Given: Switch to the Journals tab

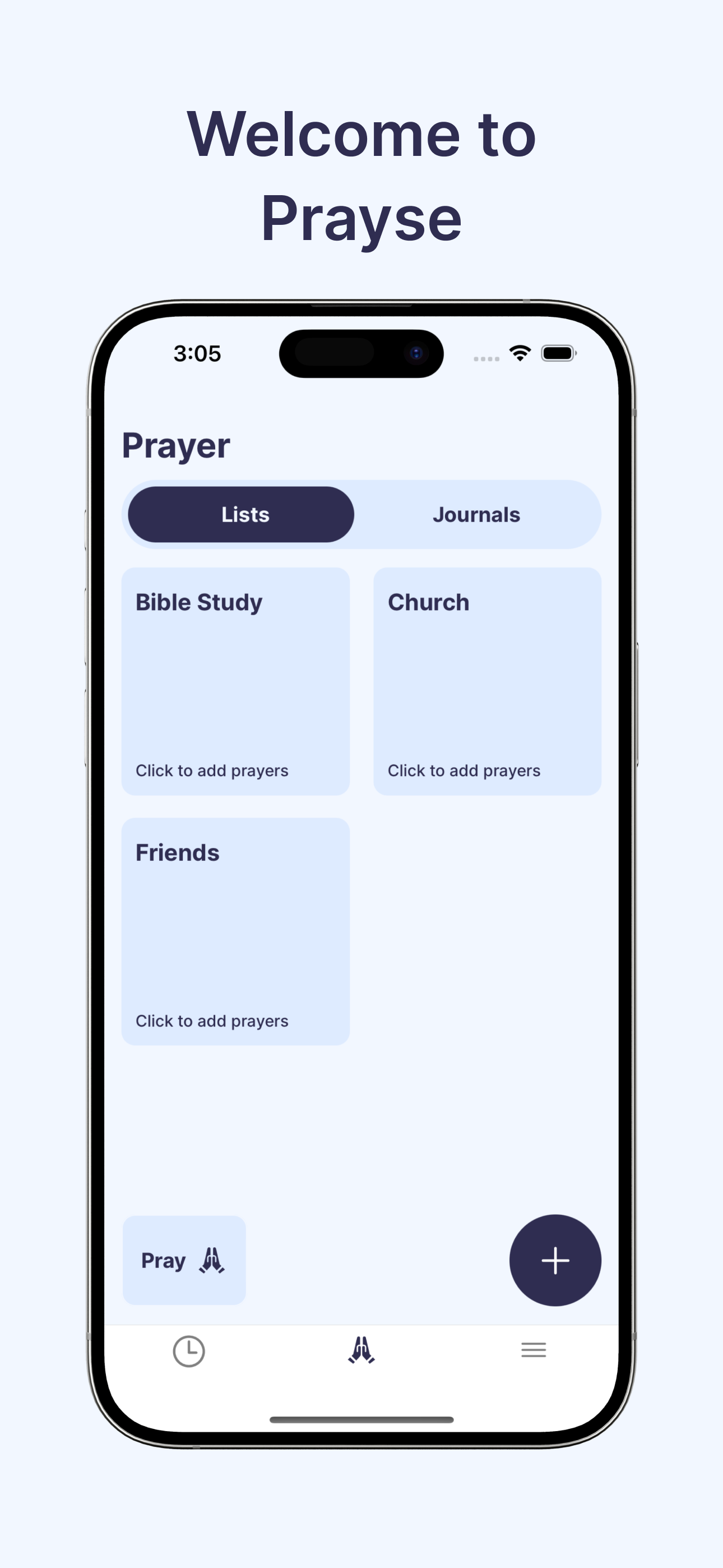Looking at the screenshot, I should coord(477,514).
